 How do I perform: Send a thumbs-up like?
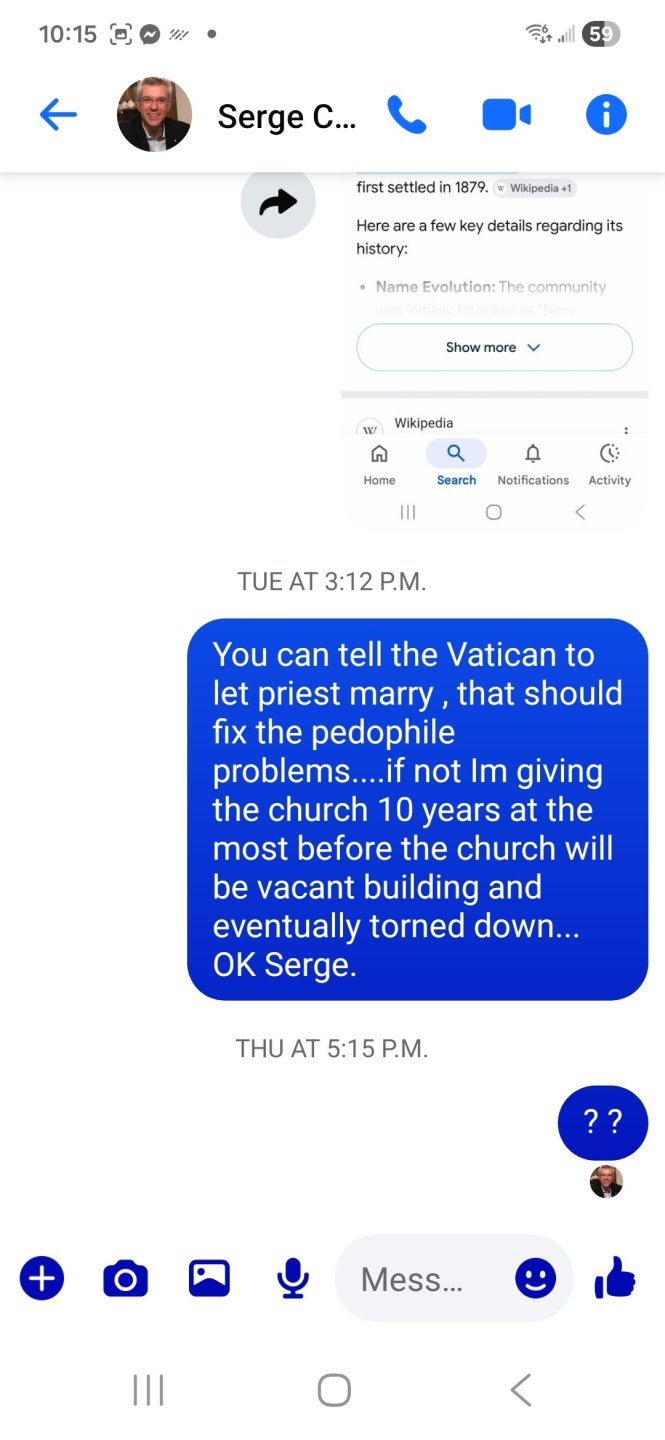point(614,1277)
